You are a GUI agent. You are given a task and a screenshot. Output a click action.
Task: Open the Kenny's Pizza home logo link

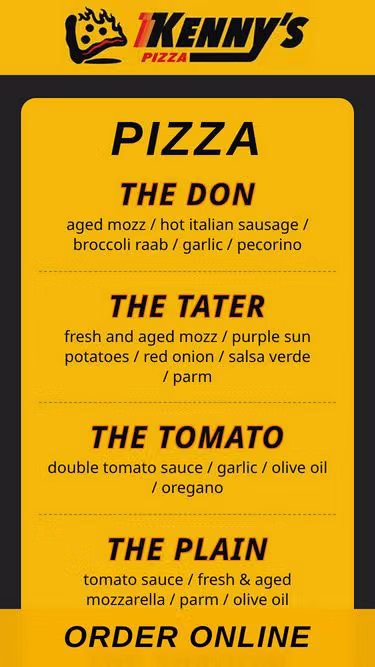(x=187, y=37)
